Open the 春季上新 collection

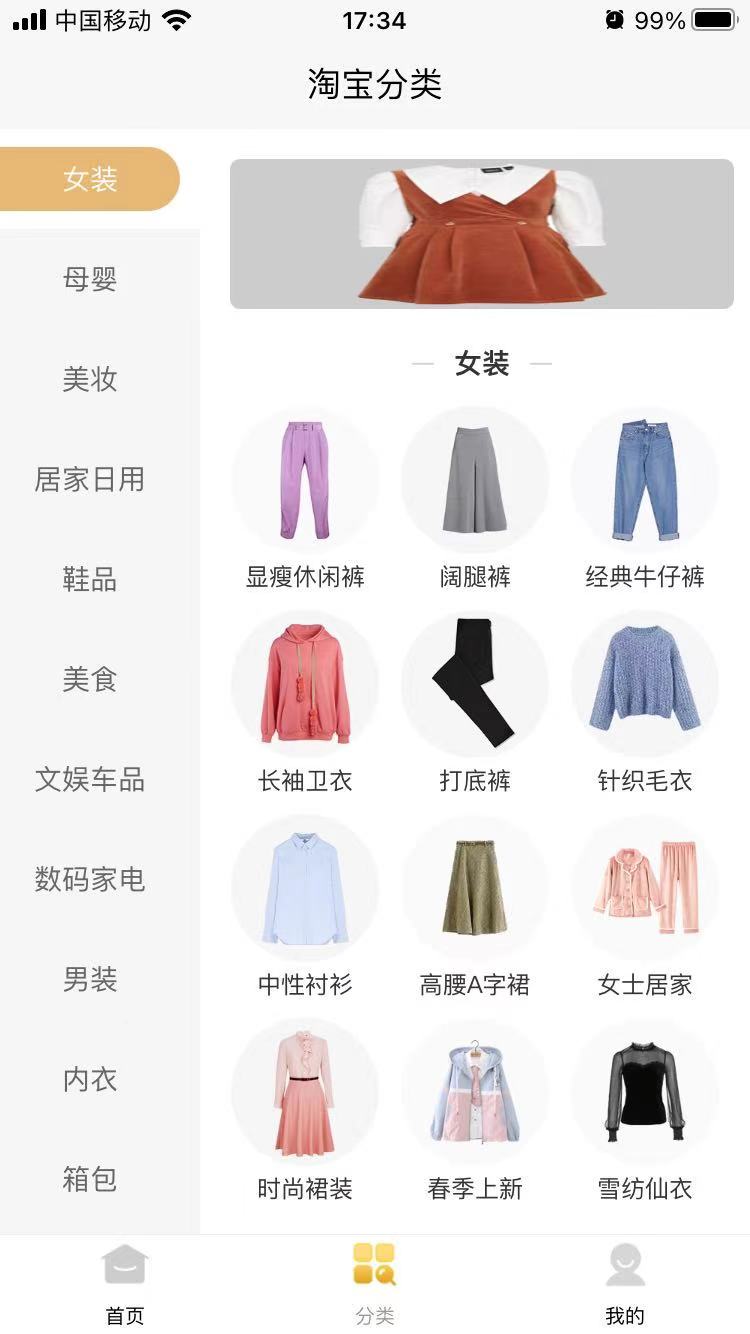click(x=475, y=1092)
